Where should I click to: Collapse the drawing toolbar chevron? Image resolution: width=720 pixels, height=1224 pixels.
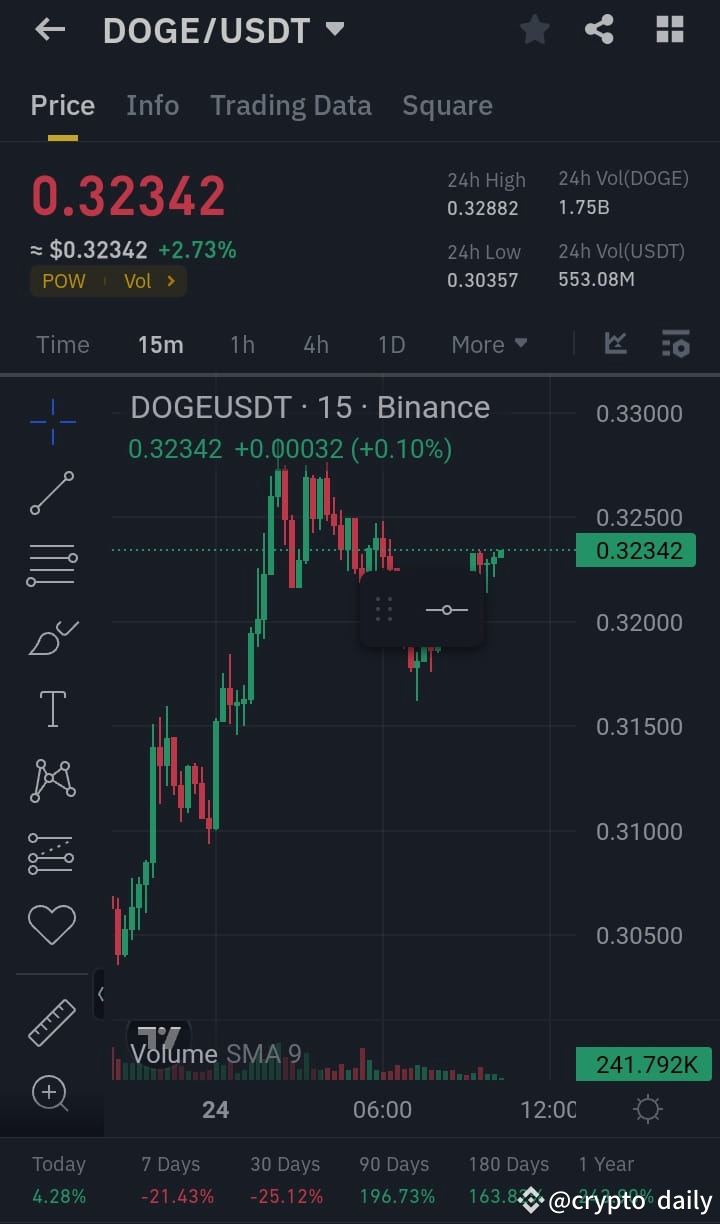99,995
